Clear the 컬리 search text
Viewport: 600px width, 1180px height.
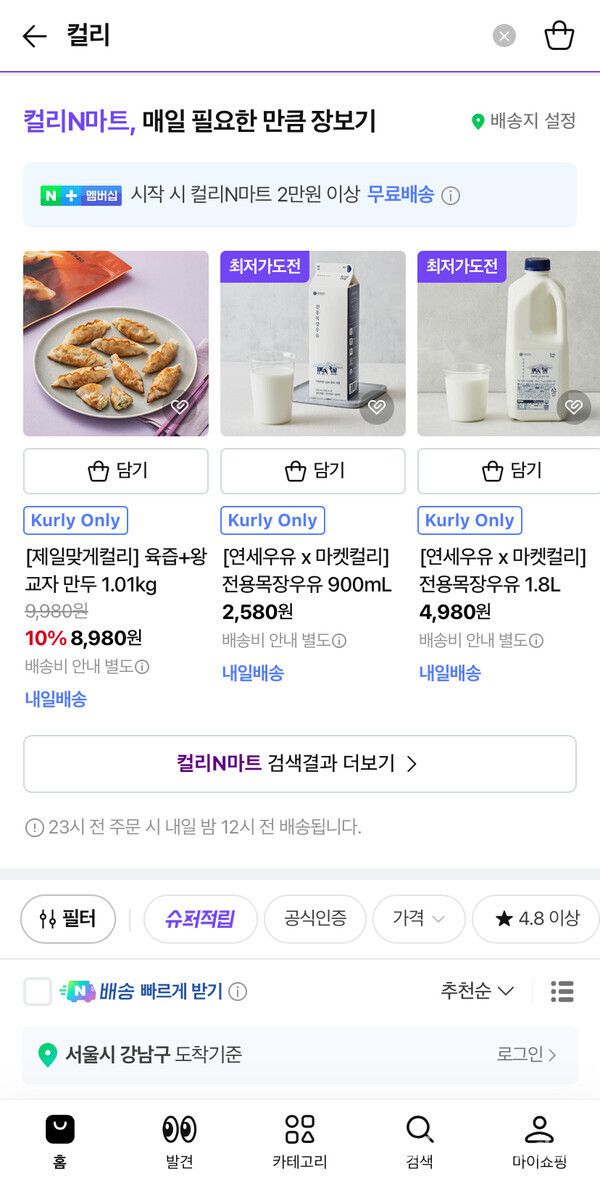pos(504,37)
